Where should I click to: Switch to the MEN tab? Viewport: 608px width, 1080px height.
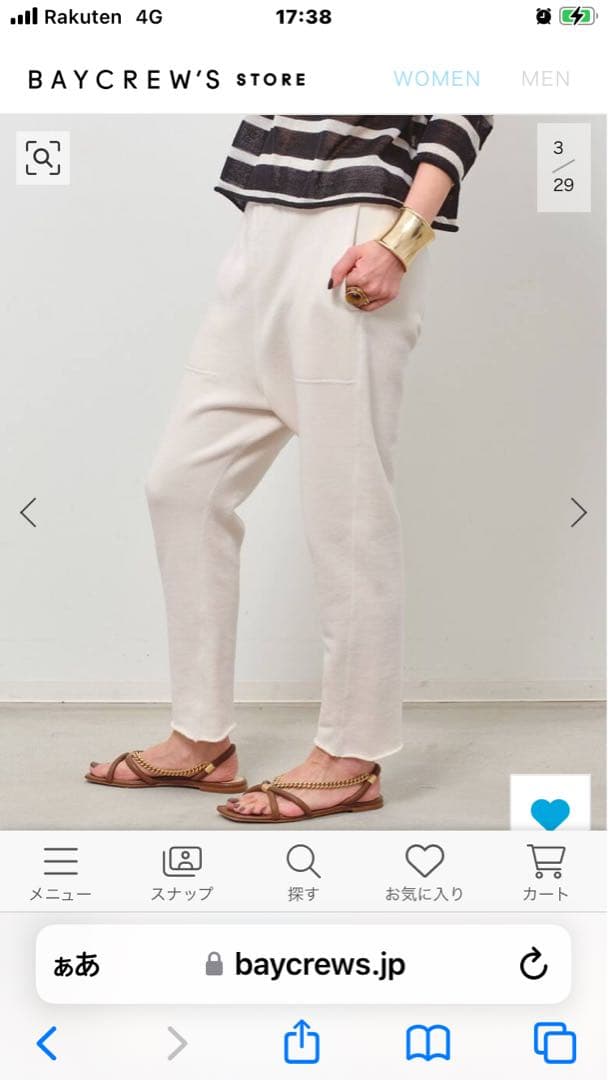(x=545, y=79)
